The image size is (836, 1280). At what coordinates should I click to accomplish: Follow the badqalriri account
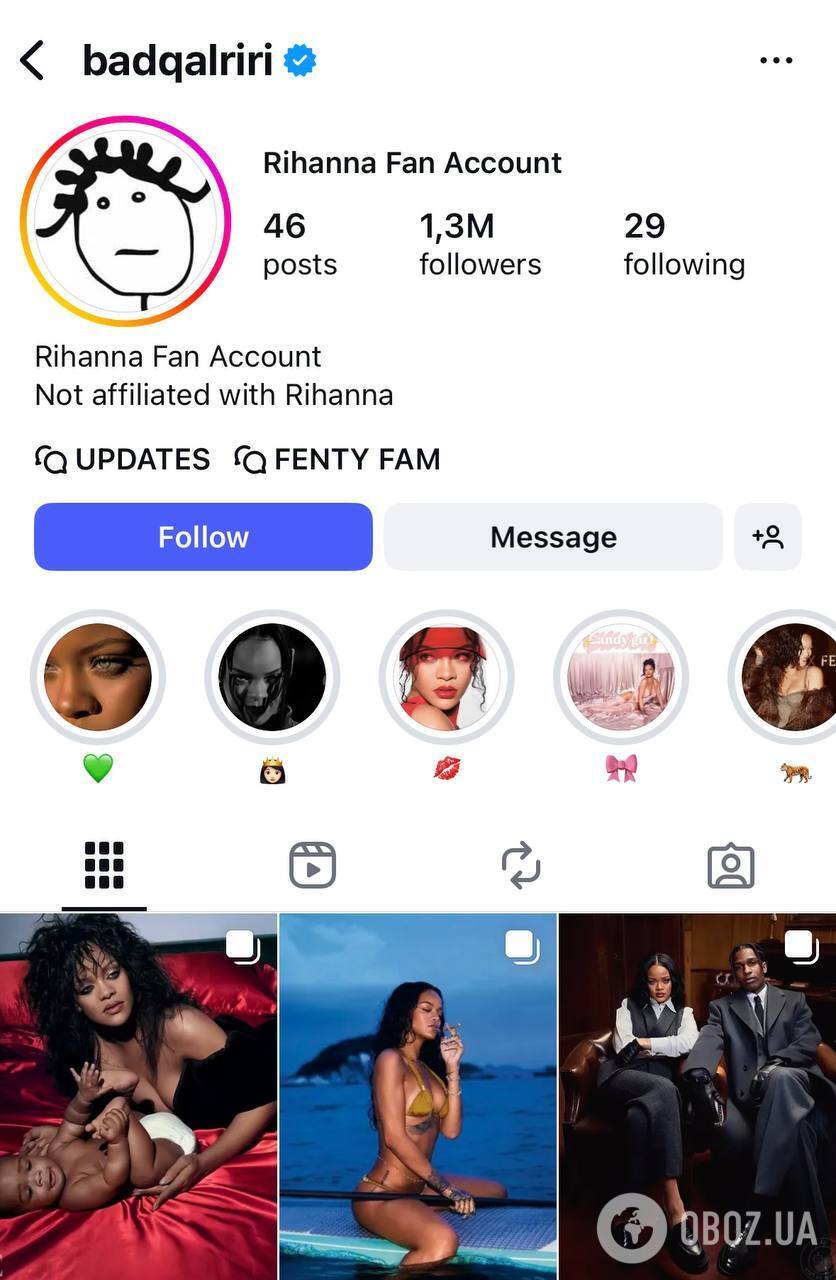(x=203, y=537)
